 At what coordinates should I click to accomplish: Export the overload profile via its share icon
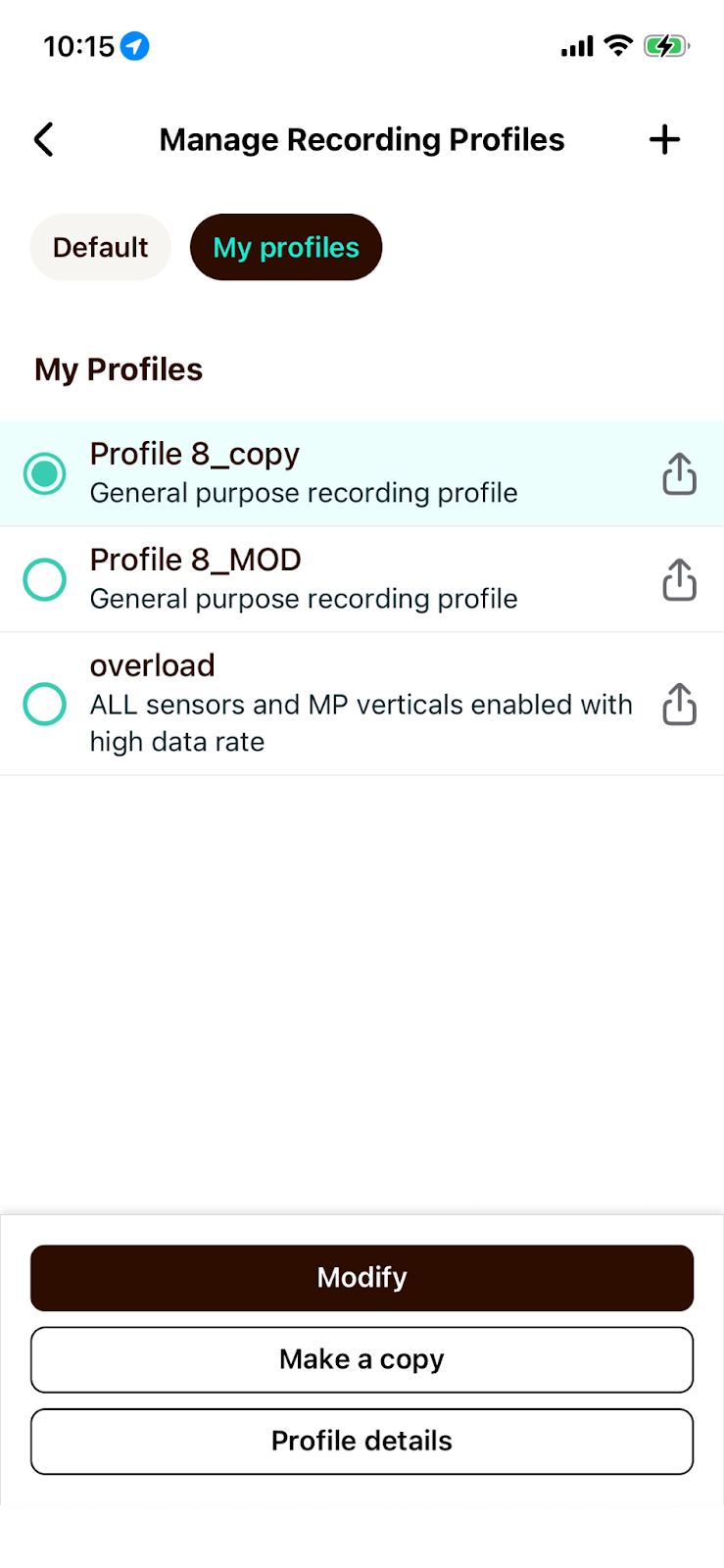pos(679,704)
